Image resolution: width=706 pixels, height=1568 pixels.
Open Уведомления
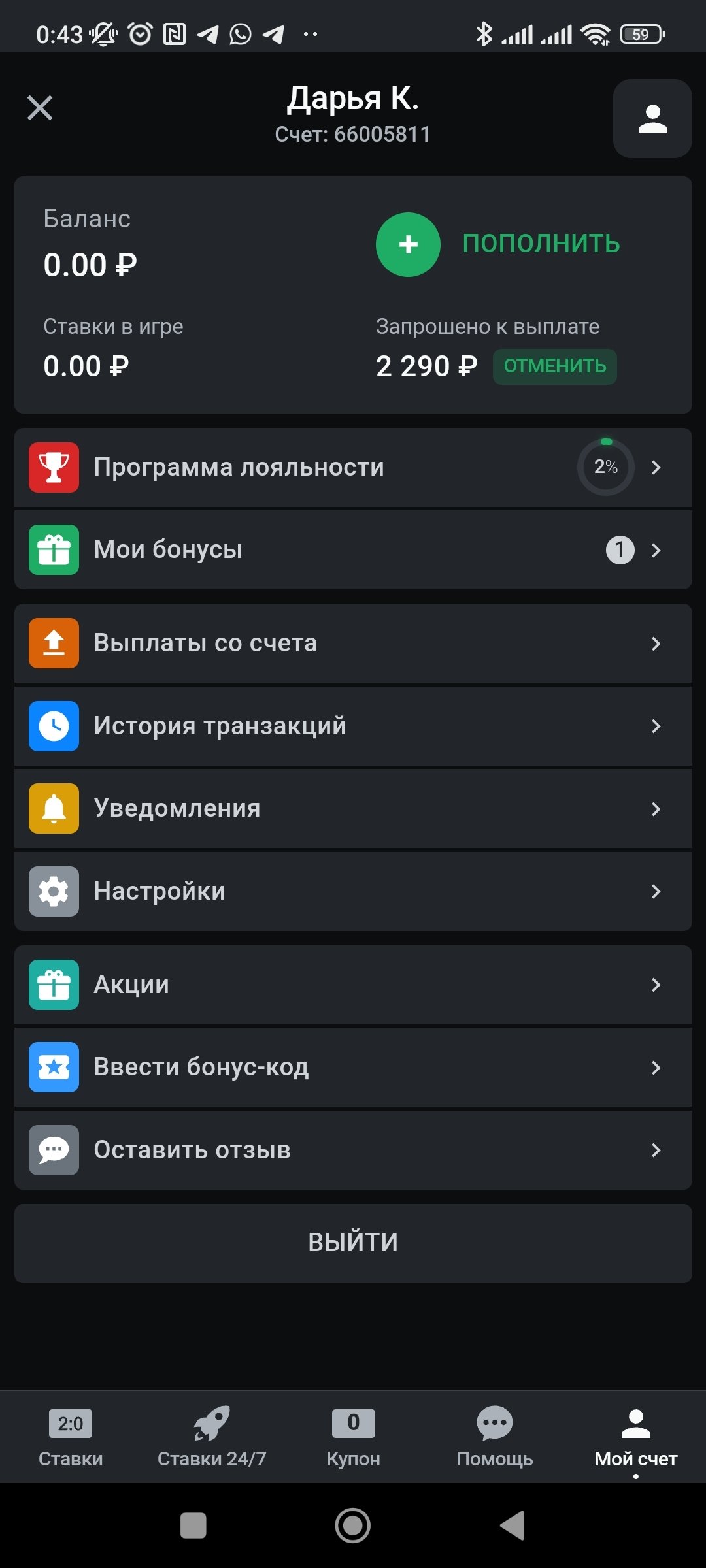(353, 809)
